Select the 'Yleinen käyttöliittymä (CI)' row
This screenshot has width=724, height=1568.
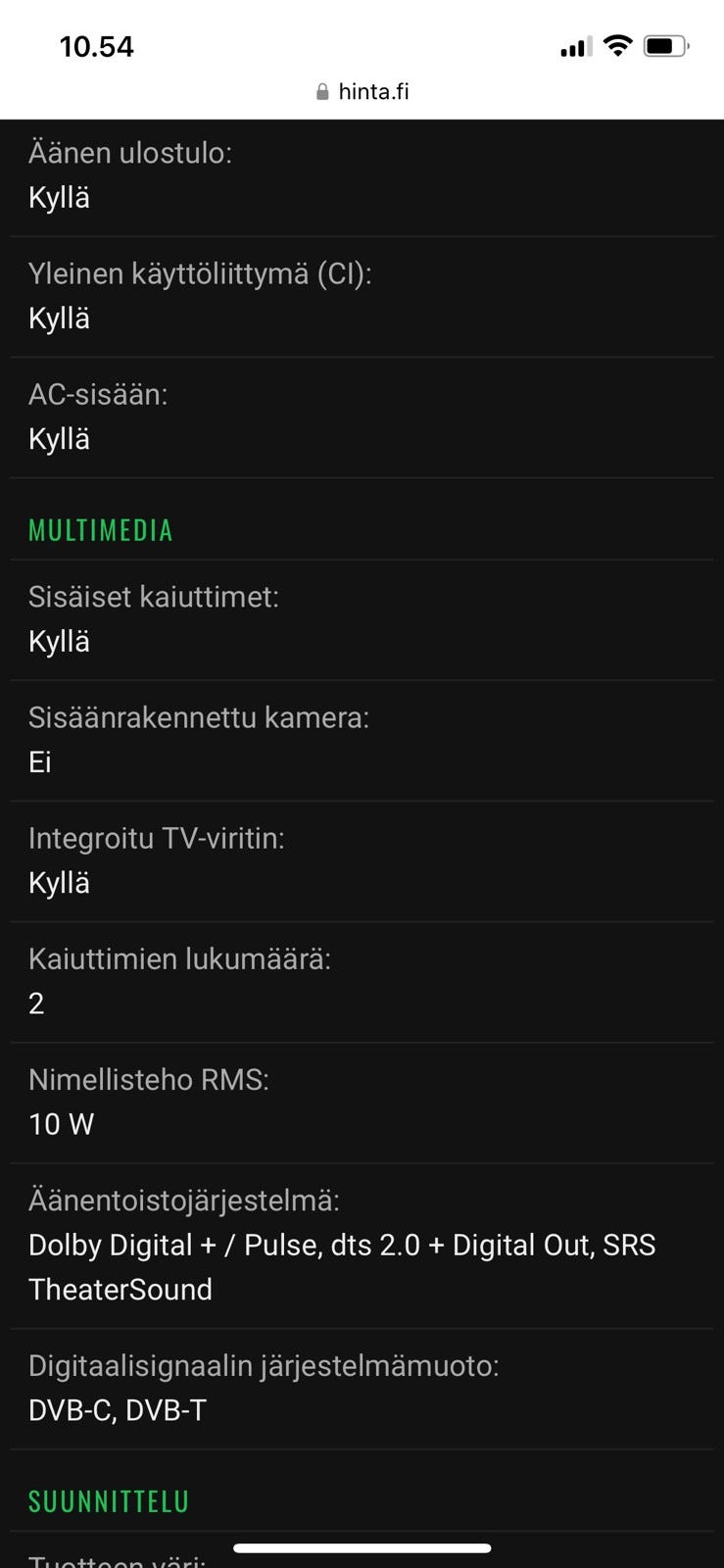click(200, 273)
